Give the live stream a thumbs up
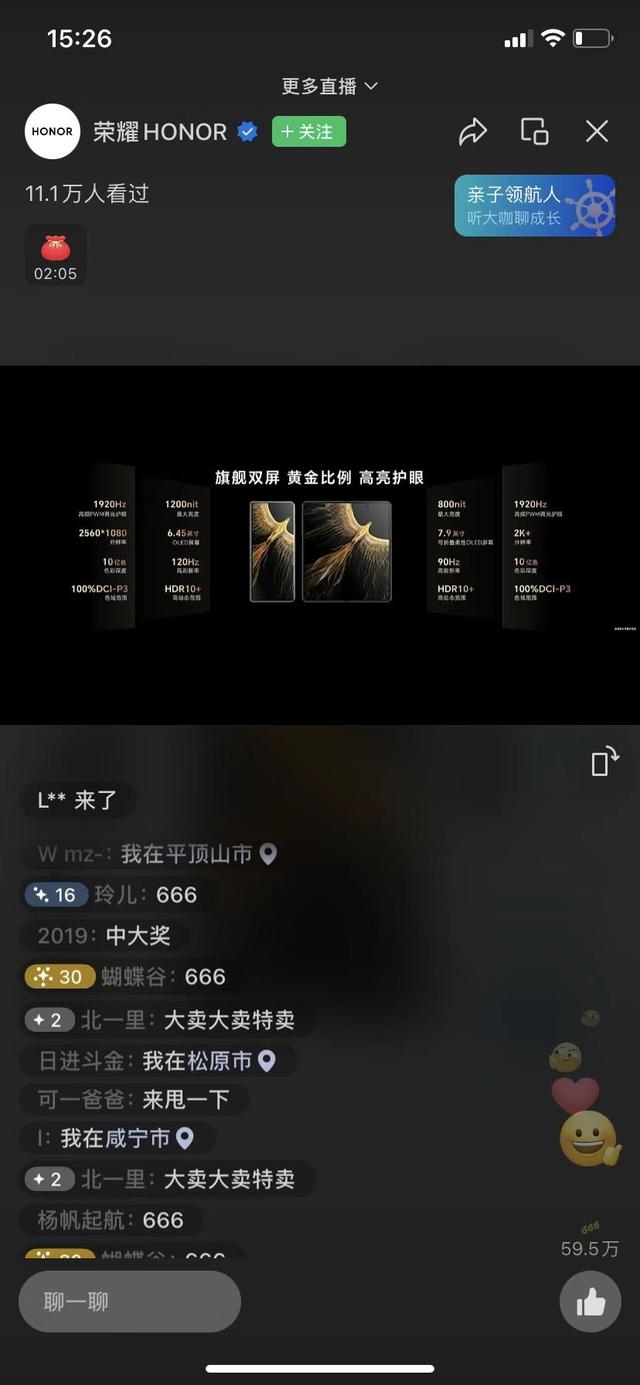Screen dimensions: 640x1385 pos(591,1302)
